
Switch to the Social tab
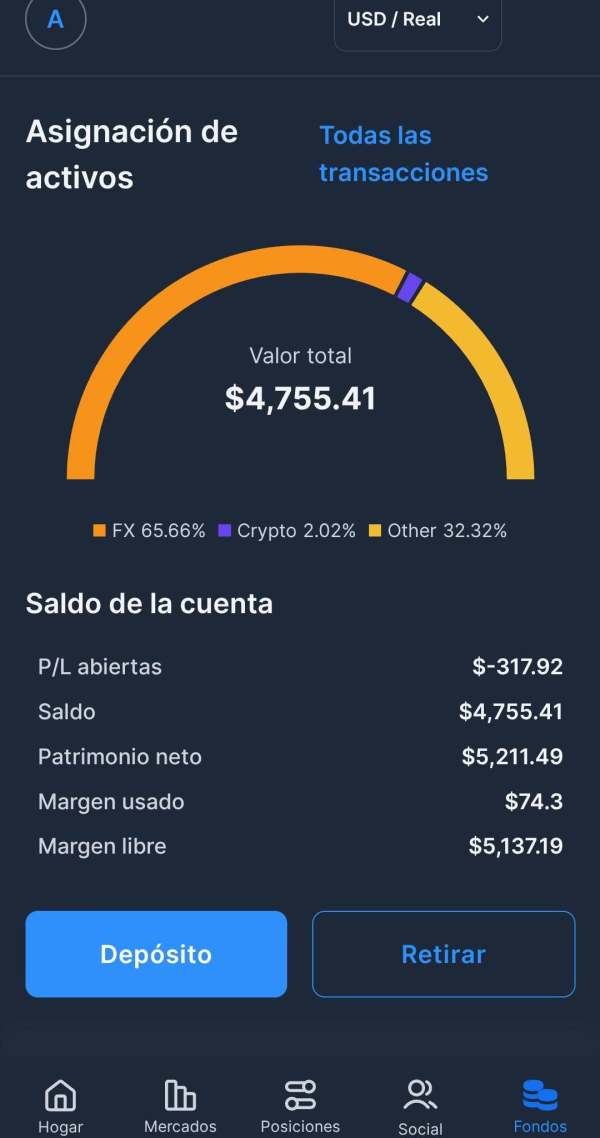click(420, 1107)
